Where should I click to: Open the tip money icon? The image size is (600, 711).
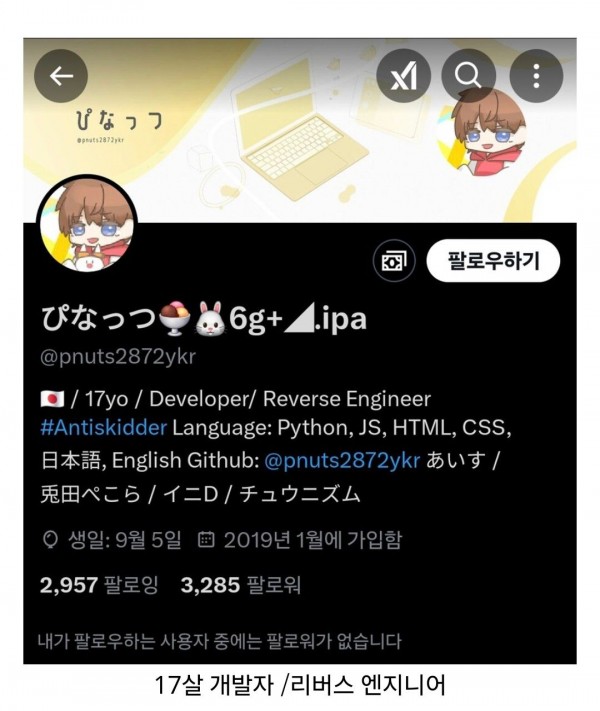(x=391, y=262)
